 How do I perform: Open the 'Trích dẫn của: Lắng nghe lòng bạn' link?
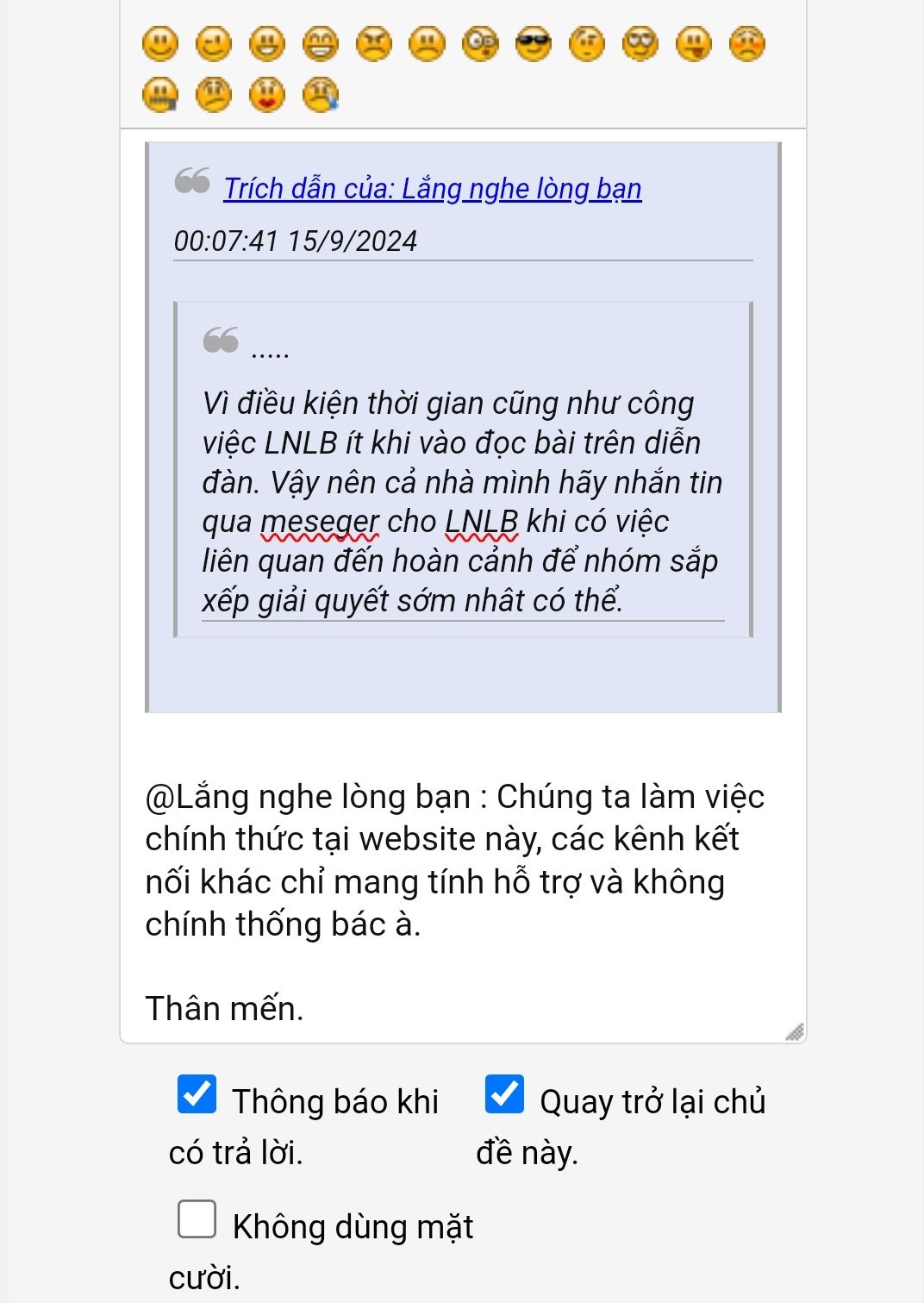432,188
